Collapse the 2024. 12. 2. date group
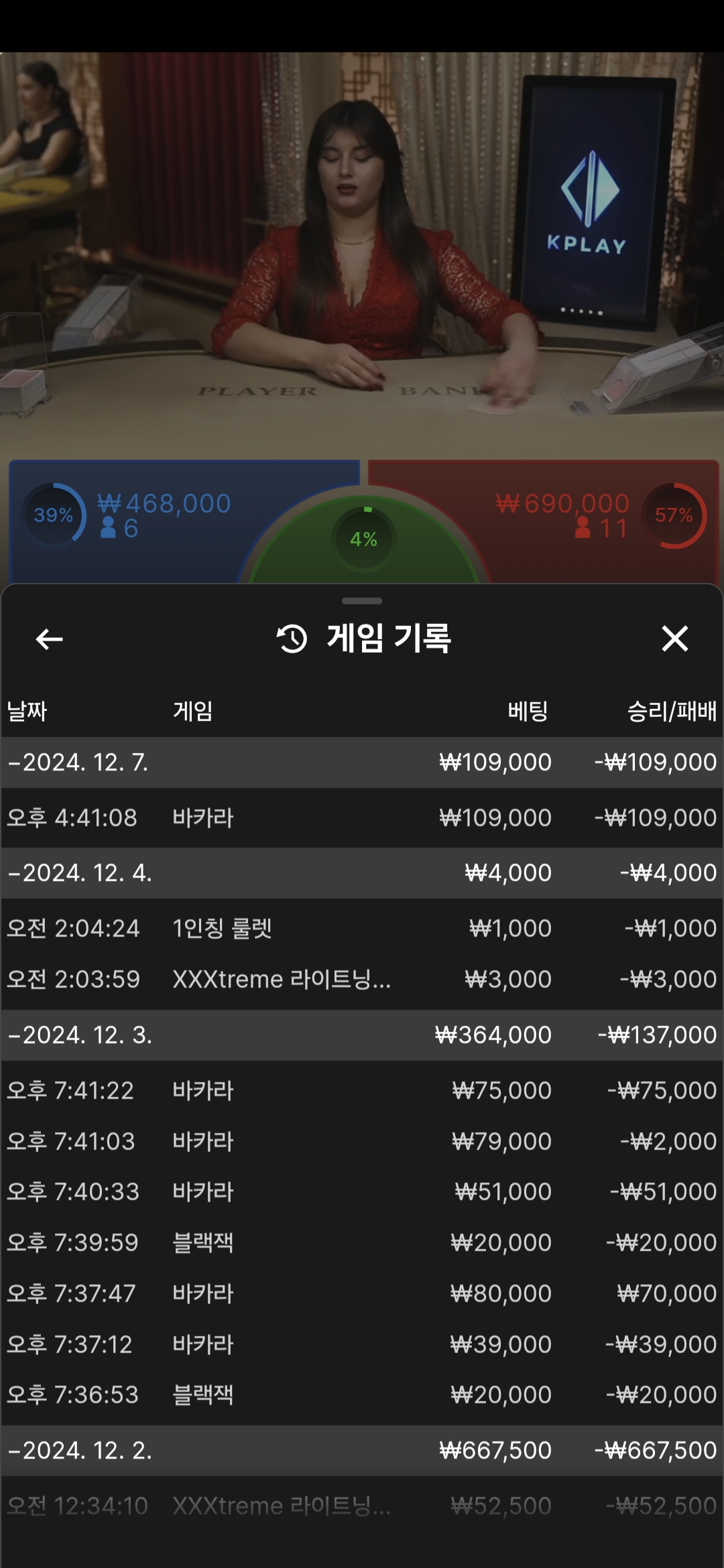724x1568 pixels. point(80,1451)
